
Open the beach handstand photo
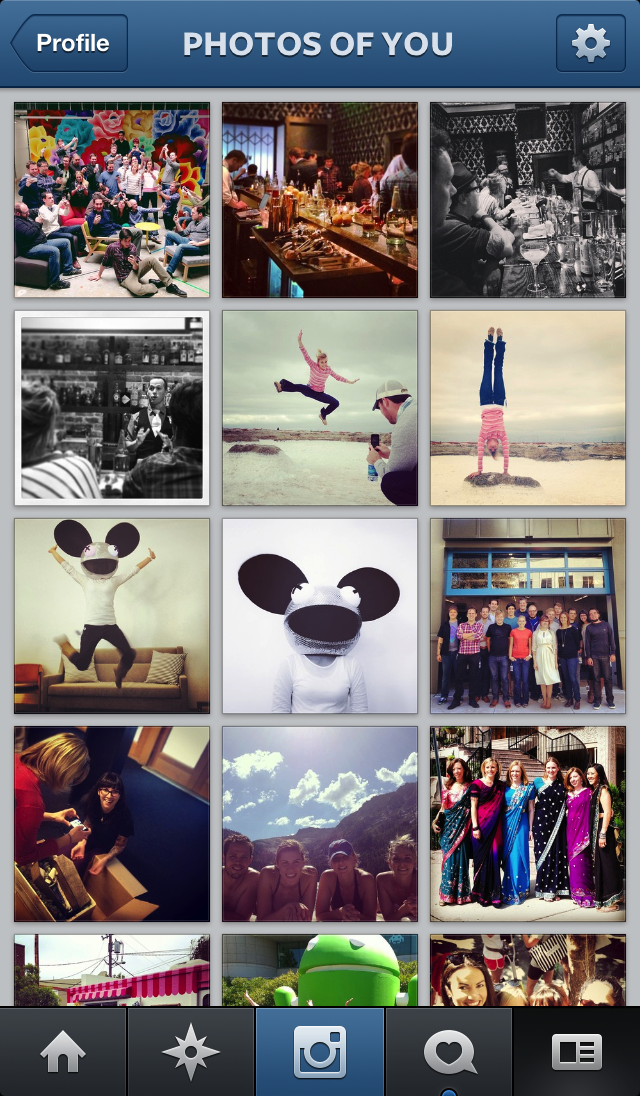point(528,408)
